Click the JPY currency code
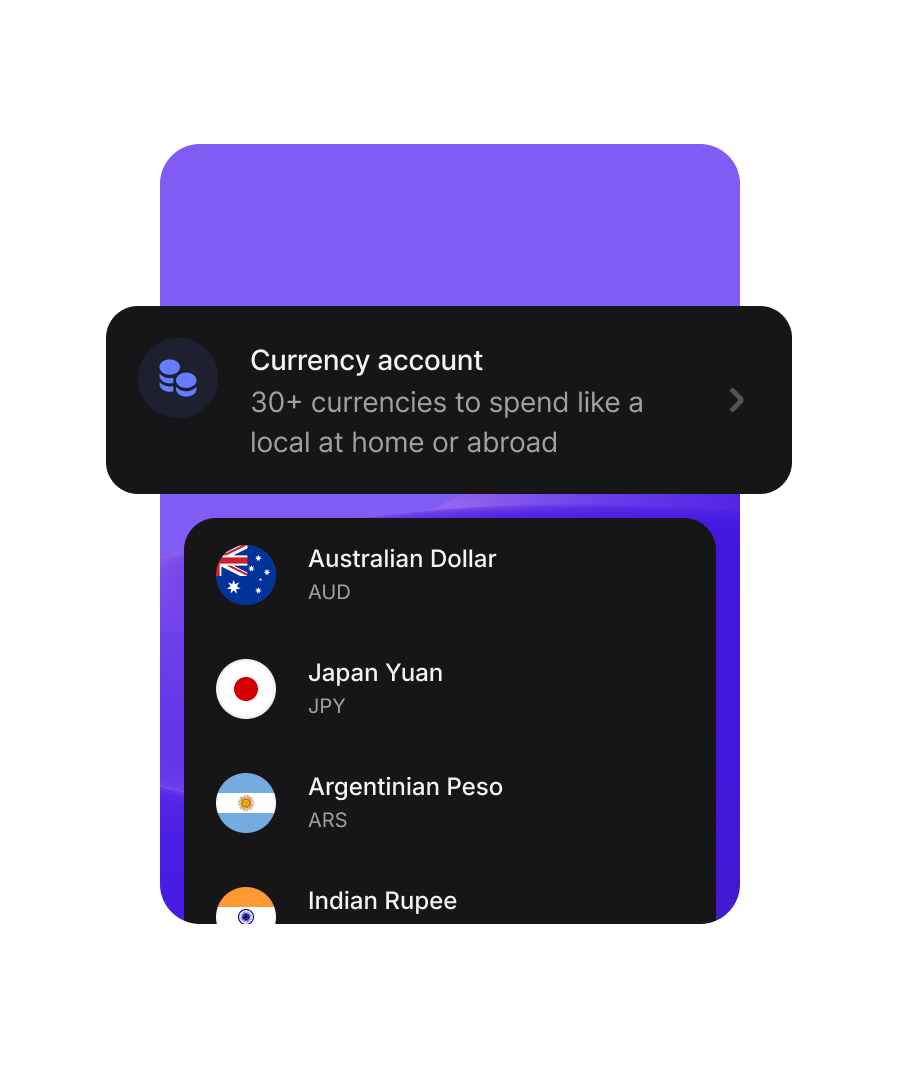The width and height of the screenshot is (900, 1068). 327,706
